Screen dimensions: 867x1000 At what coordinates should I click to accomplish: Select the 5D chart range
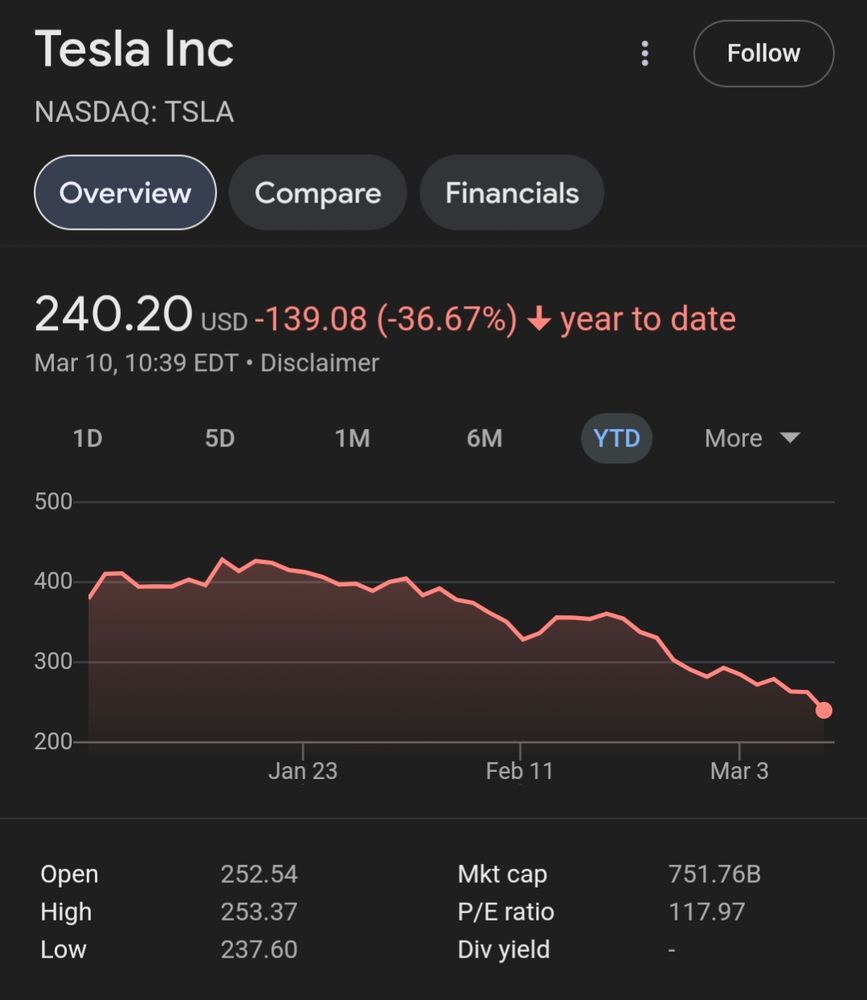[x=219, y=438]
